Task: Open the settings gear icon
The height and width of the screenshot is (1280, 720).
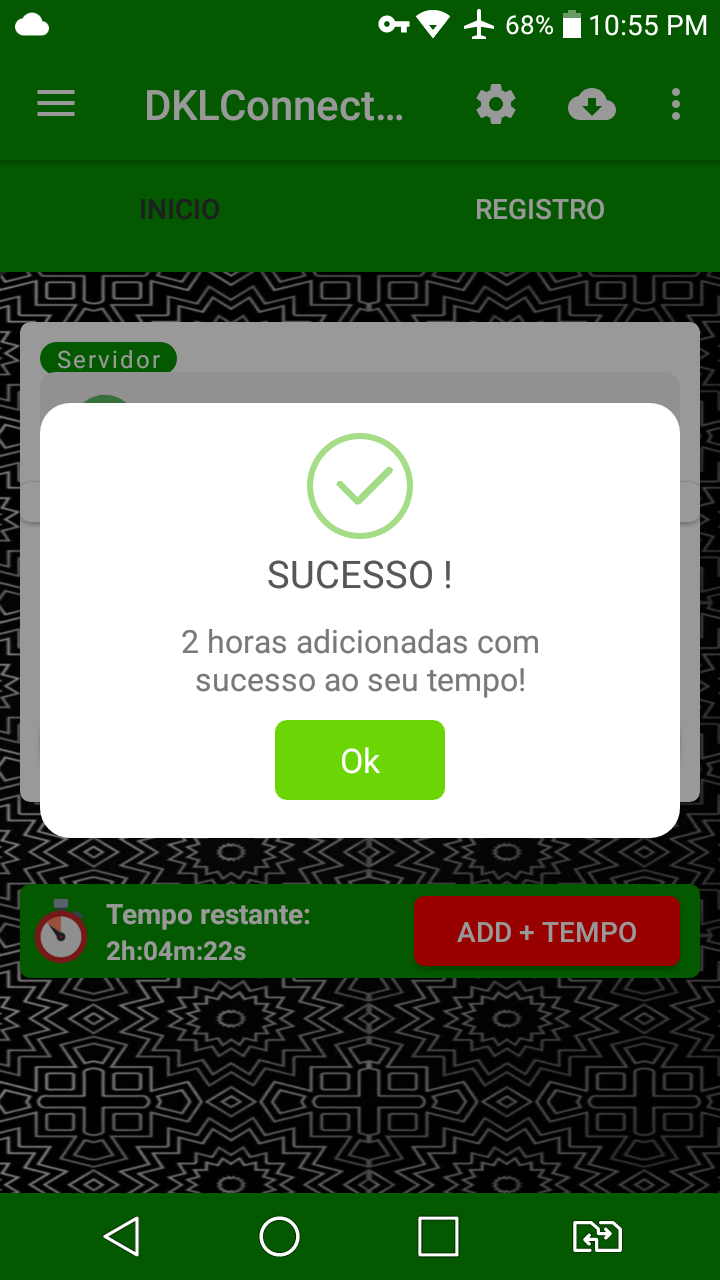Action: point(495,103)
